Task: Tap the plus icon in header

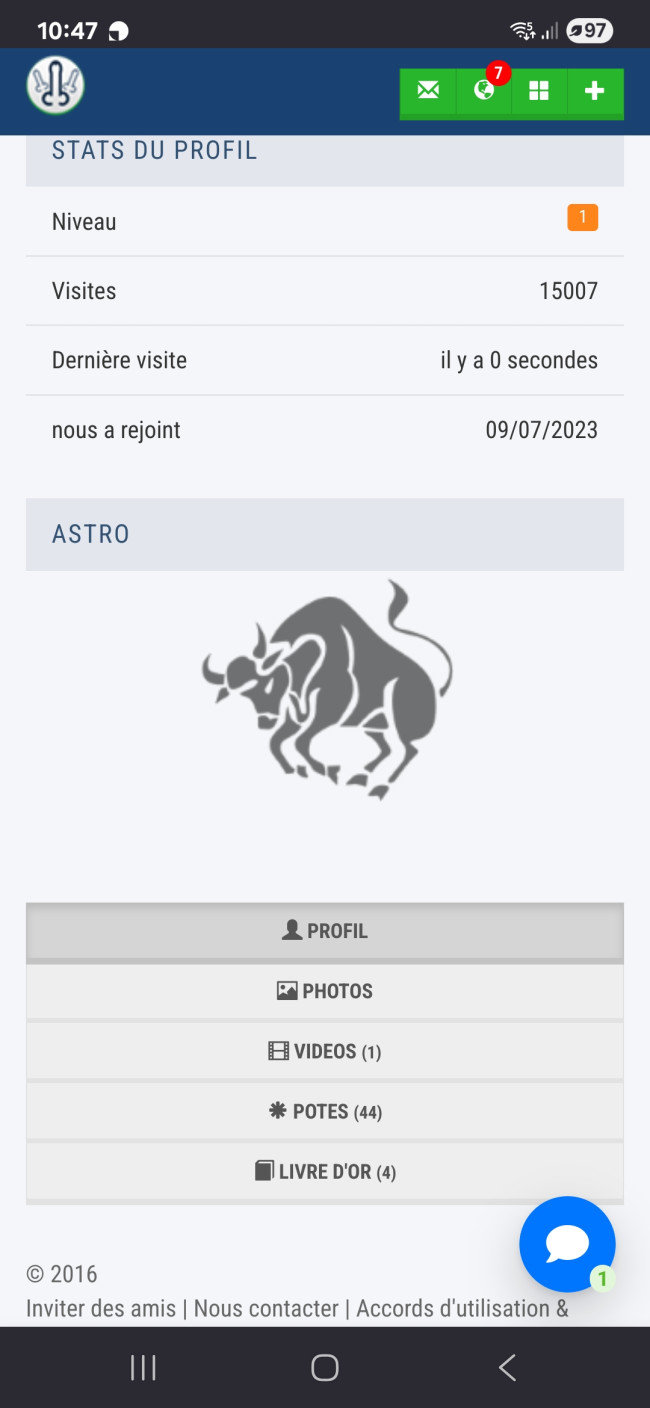Action: coord(595,91)
